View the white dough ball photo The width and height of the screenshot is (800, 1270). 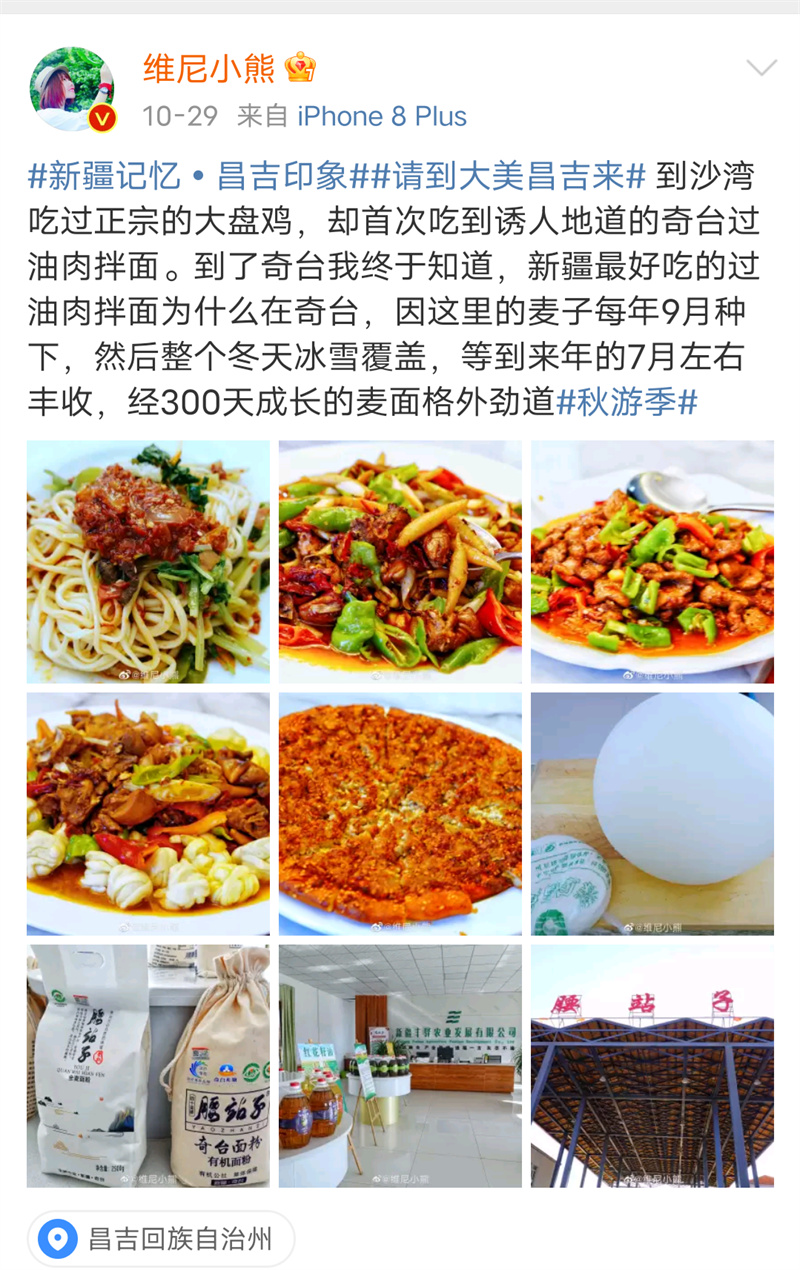click(x=652, y=814)
